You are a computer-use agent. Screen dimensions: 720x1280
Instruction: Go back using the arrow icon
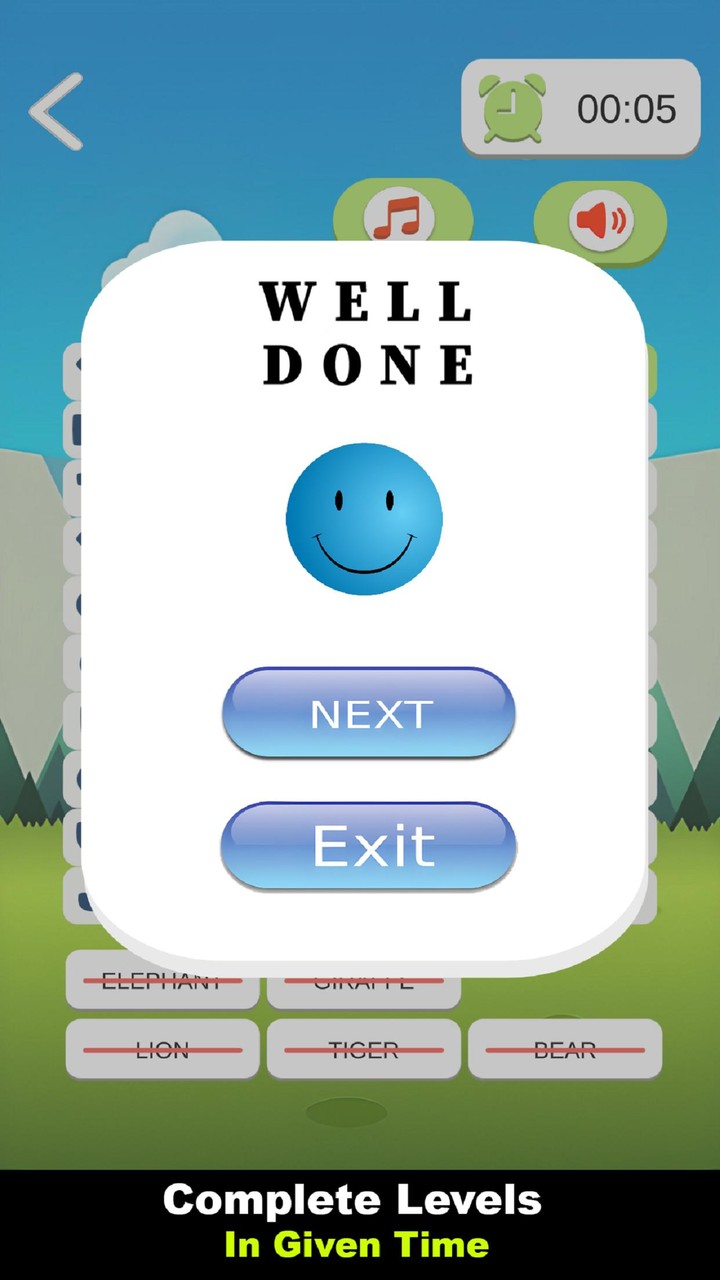pos(55,111)
